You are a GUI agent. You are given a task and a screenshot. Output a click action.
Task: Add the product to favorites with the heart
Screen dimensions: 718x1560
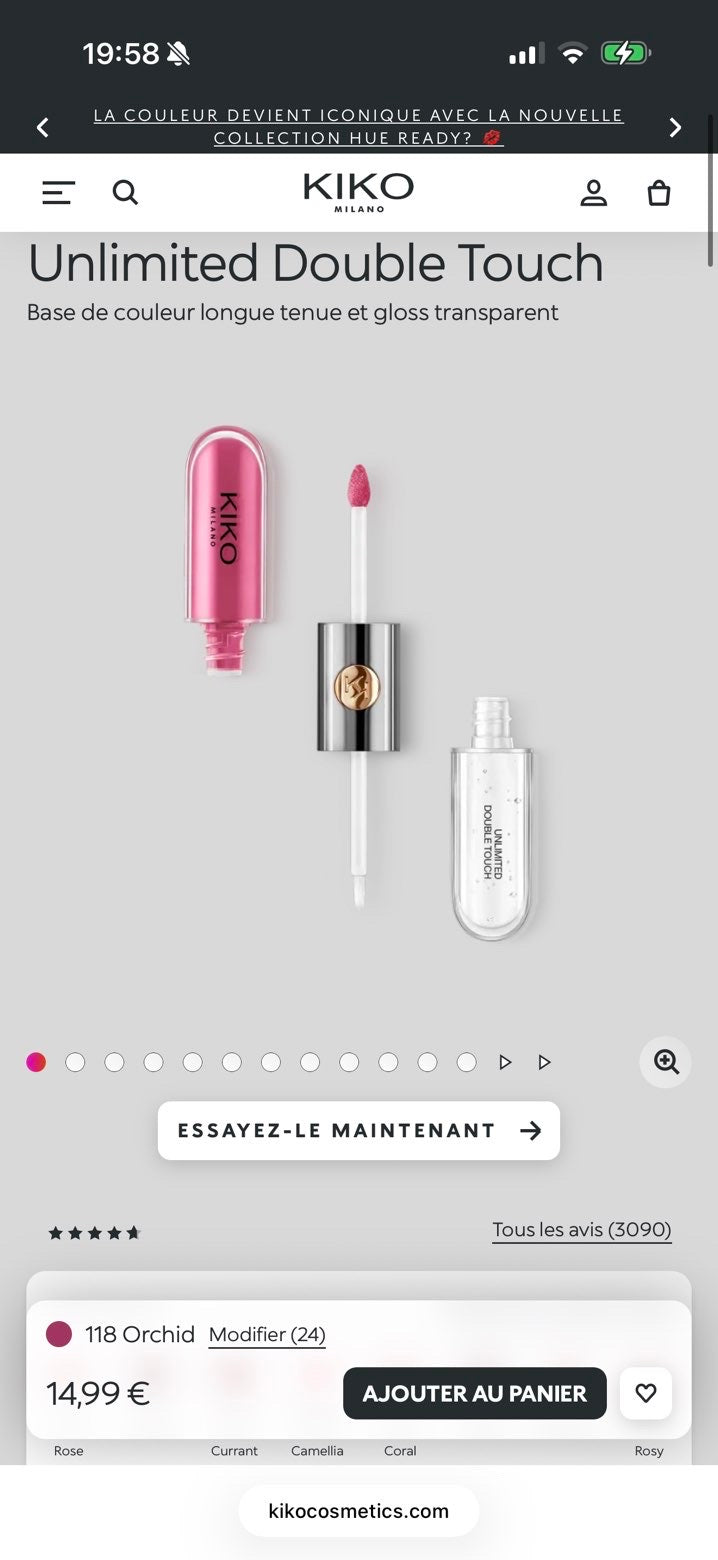coord(646,1393)
